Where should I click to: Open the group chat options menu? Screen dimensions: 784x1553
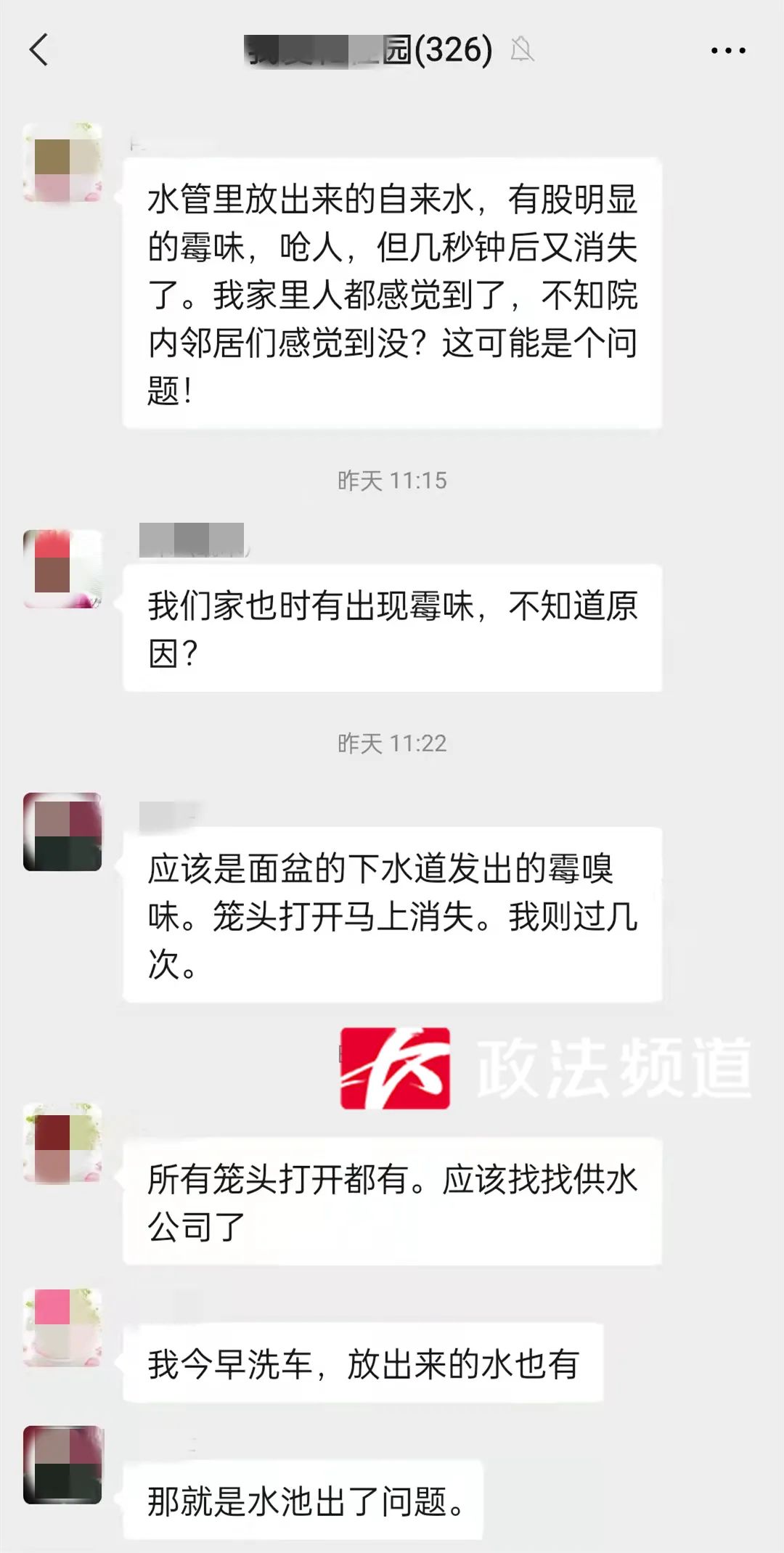pos(727,50)
